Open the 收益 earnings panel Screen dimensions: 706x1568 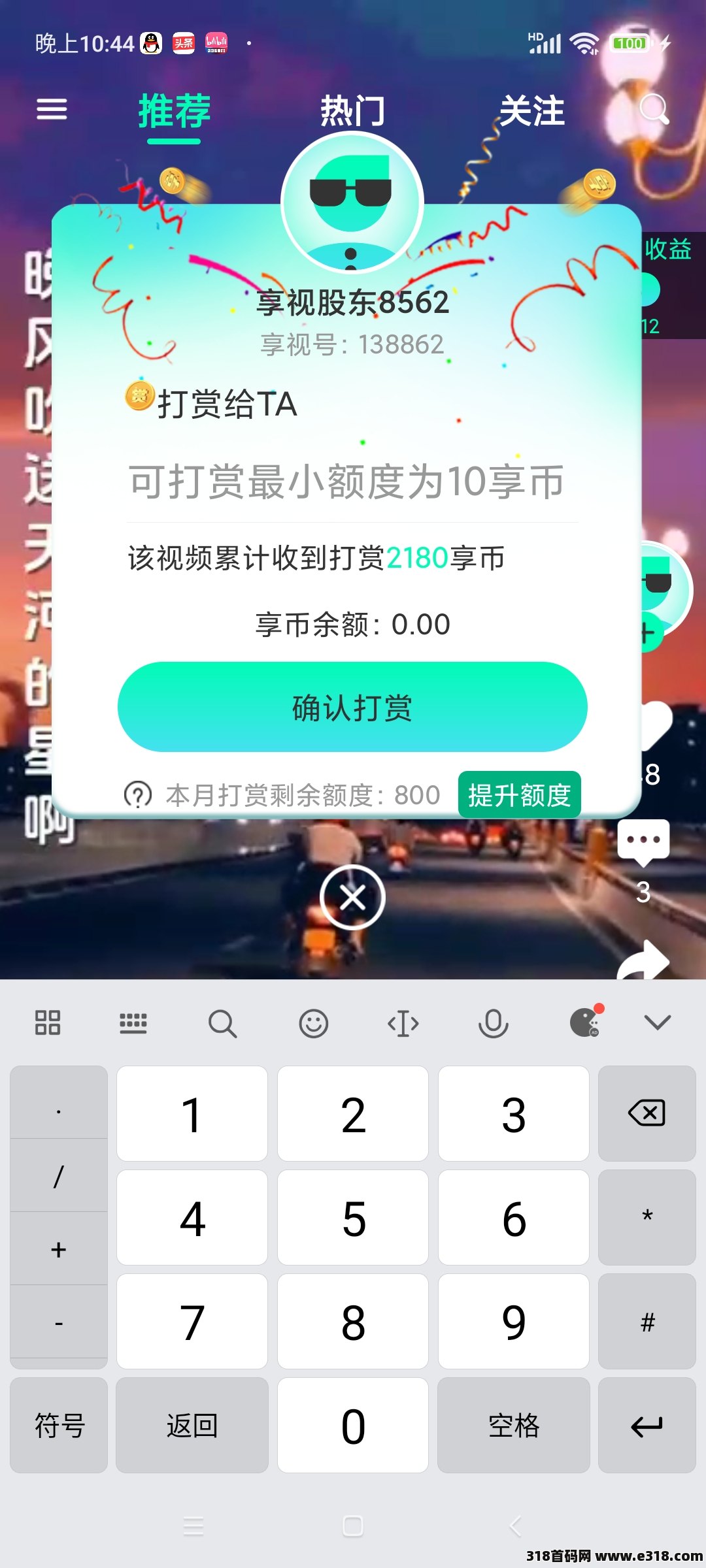pos(668,249)
